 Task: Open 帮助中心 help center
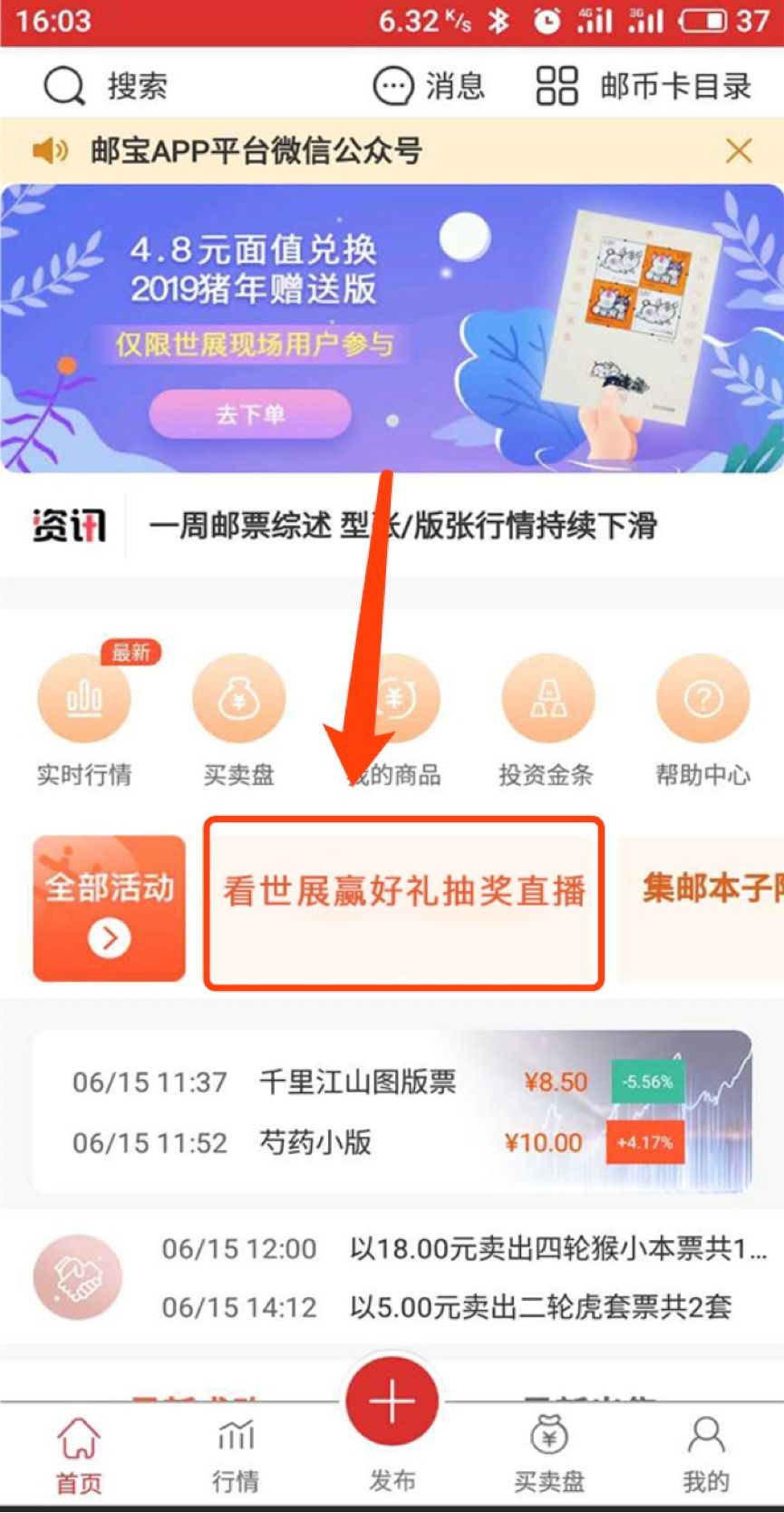(x=703, y=716)
